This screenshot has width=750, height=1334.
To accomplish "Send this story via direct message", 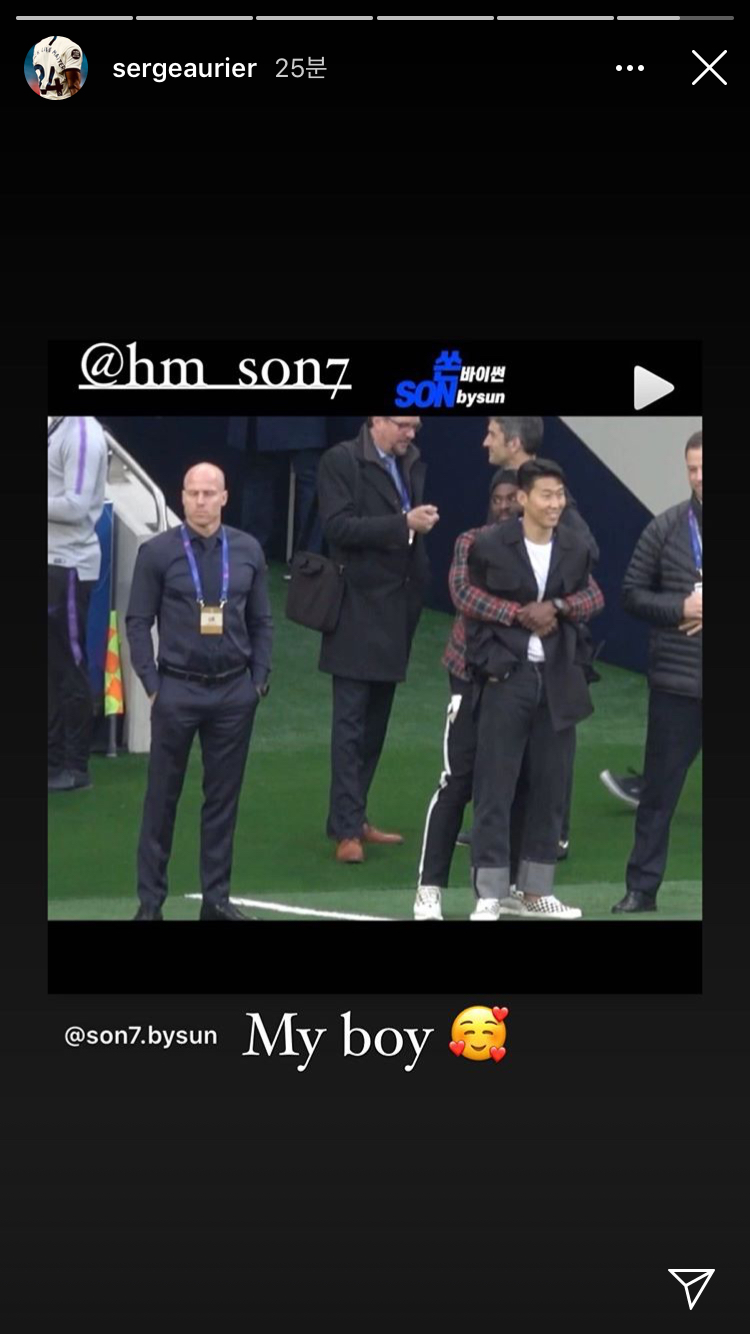I will point(691,1288).
